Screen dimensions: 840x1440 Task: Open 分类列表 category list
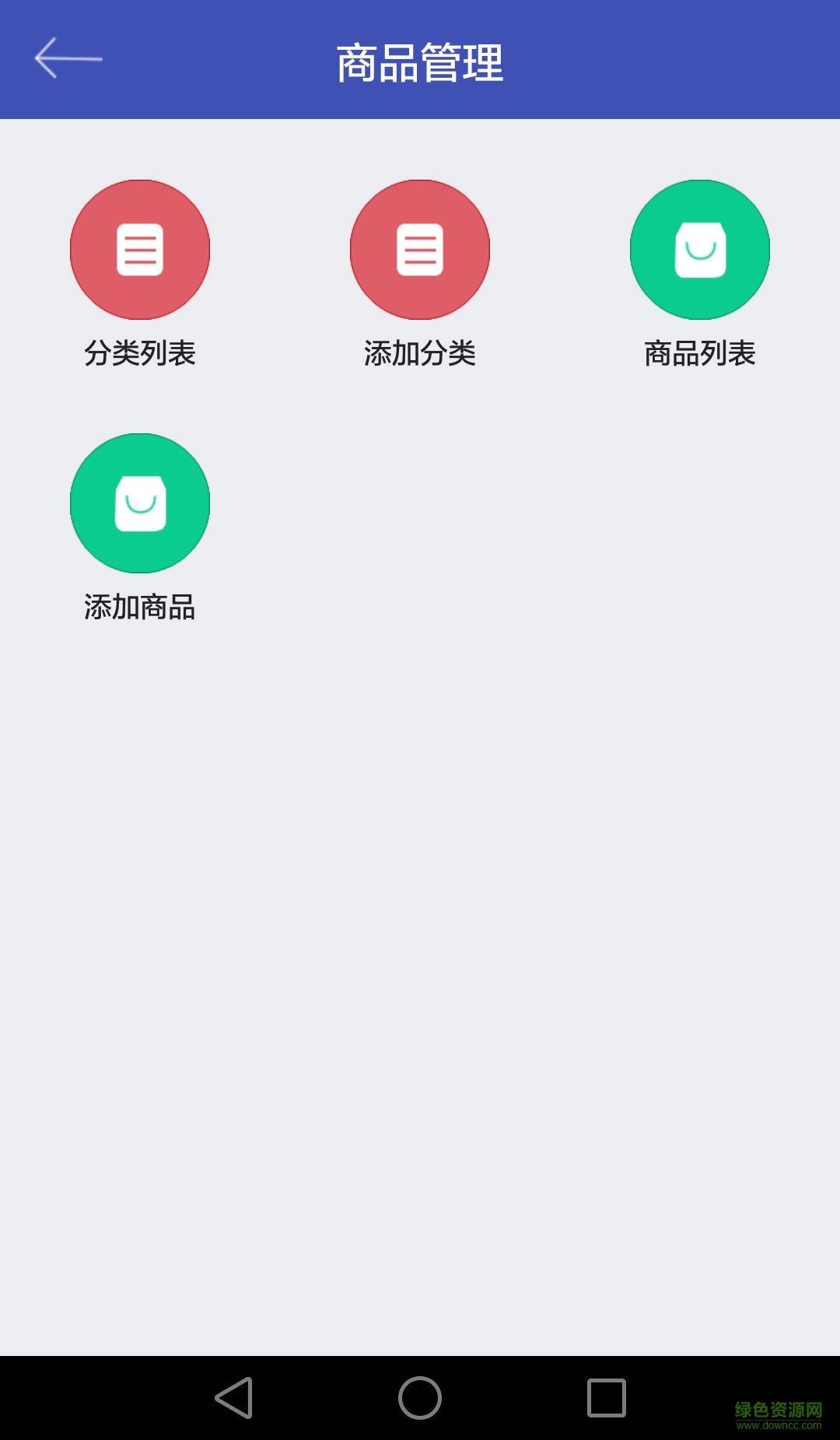point(140,250)
